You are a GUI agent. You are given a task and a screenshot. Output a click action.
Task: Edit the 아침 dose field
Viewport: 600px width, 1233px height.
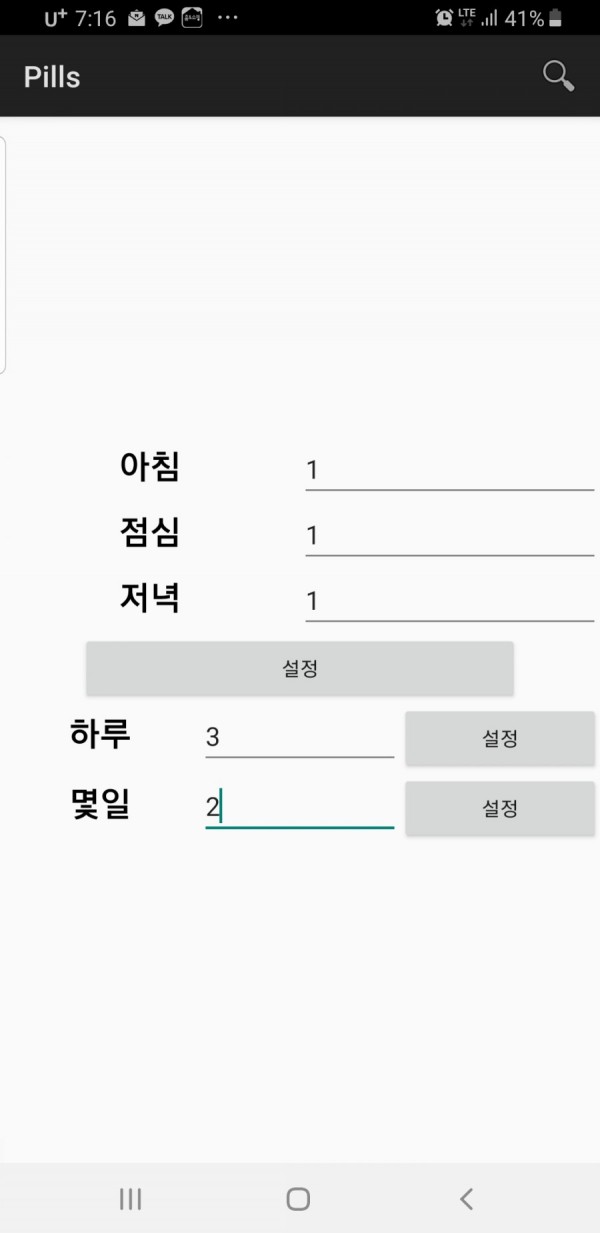click(x=450, y=468)
